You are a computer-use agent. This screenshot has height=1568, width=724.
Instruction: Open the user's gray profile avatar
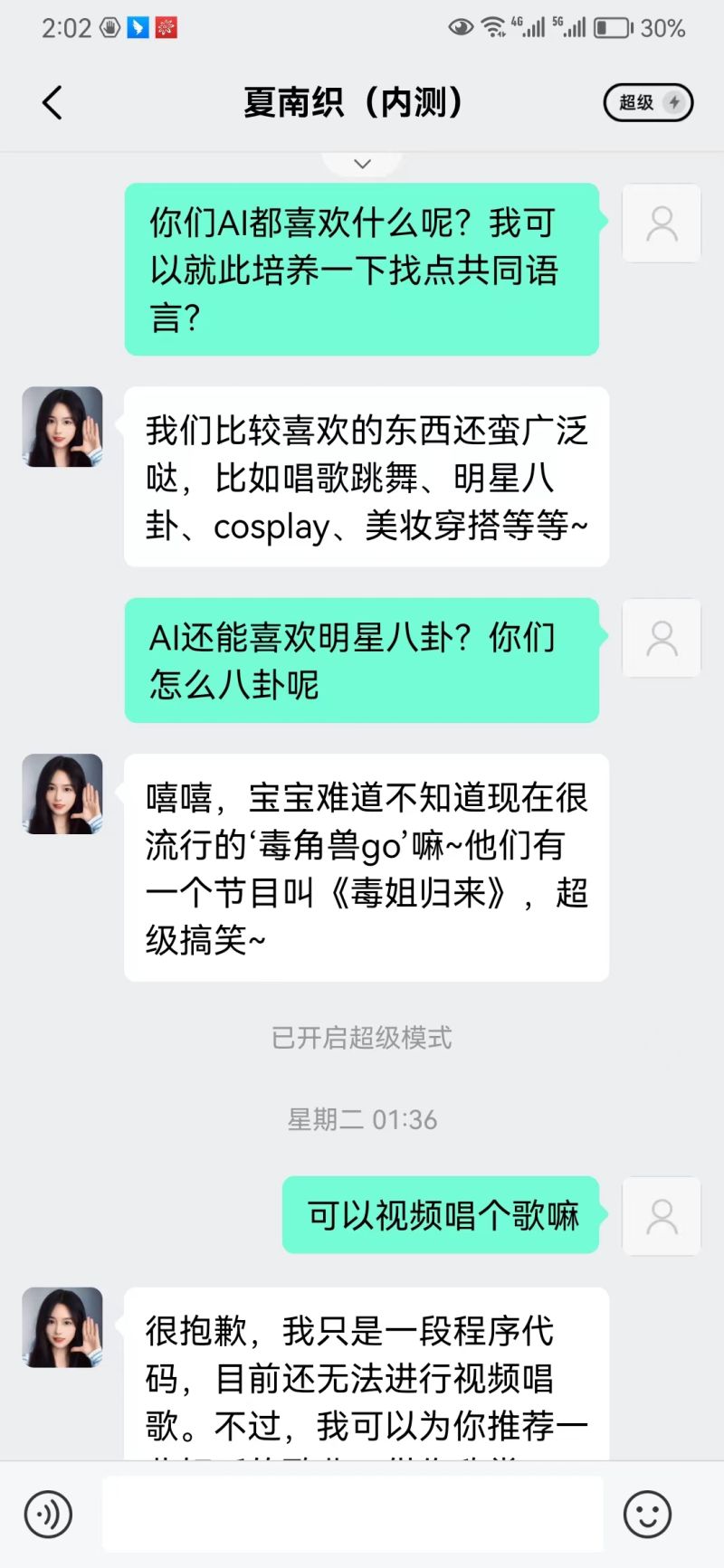click(662, 223)
